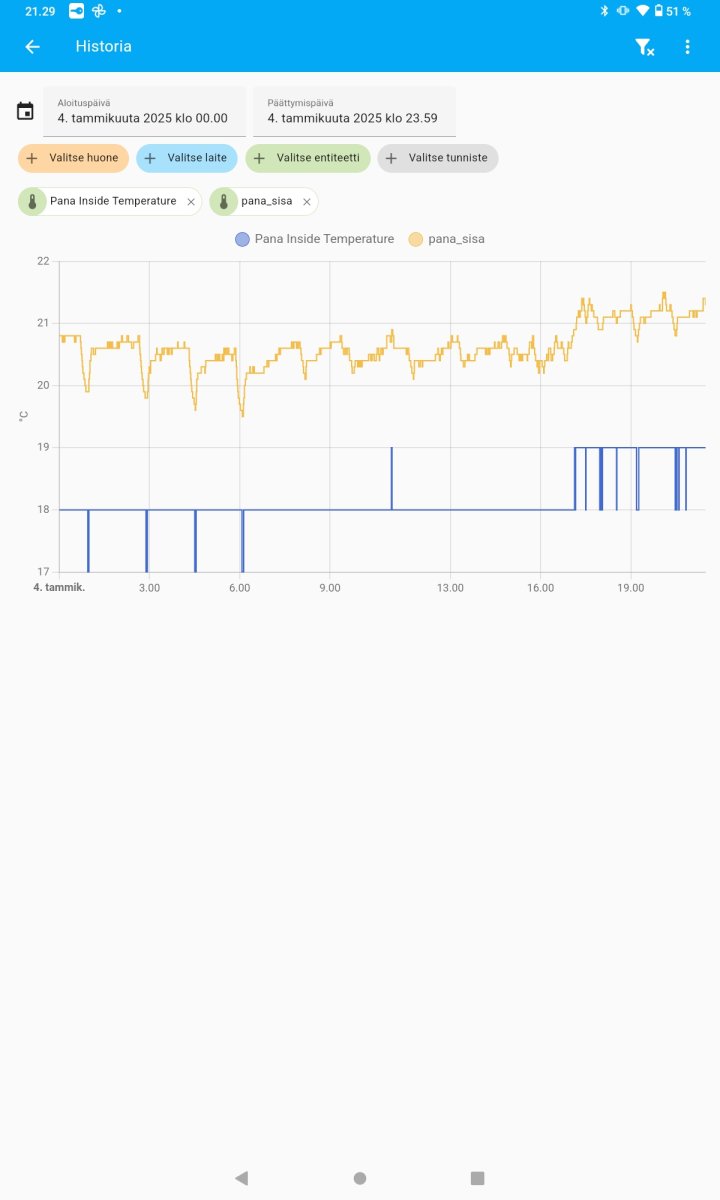Edit the Päättymispäivä end date field
This screenshot has height=1200, width=720.
click(354, 111)
